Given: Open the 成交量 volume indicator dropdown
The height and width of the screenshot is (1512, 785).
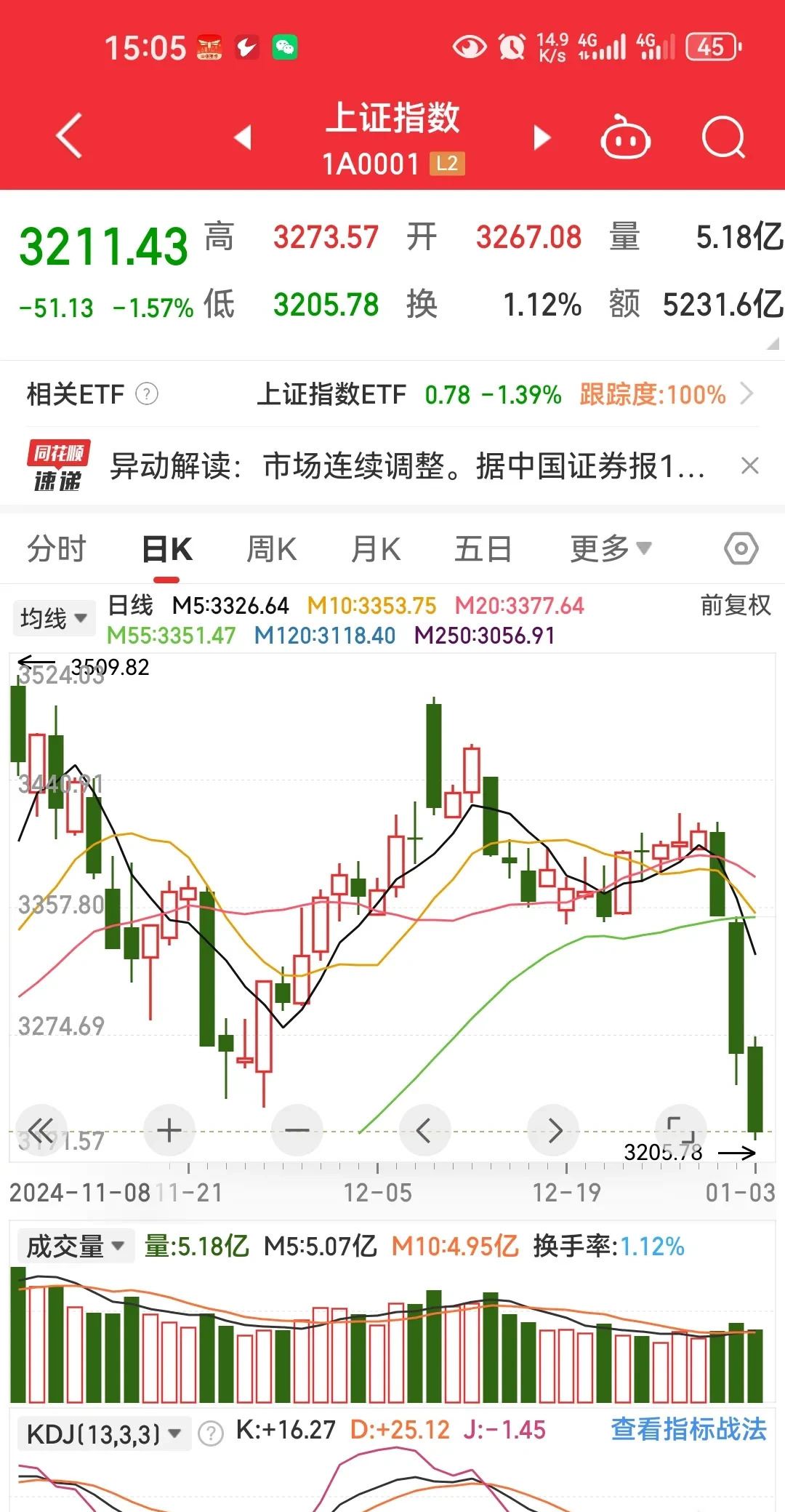Looking at the screenshot, I should coord(75,1245).
